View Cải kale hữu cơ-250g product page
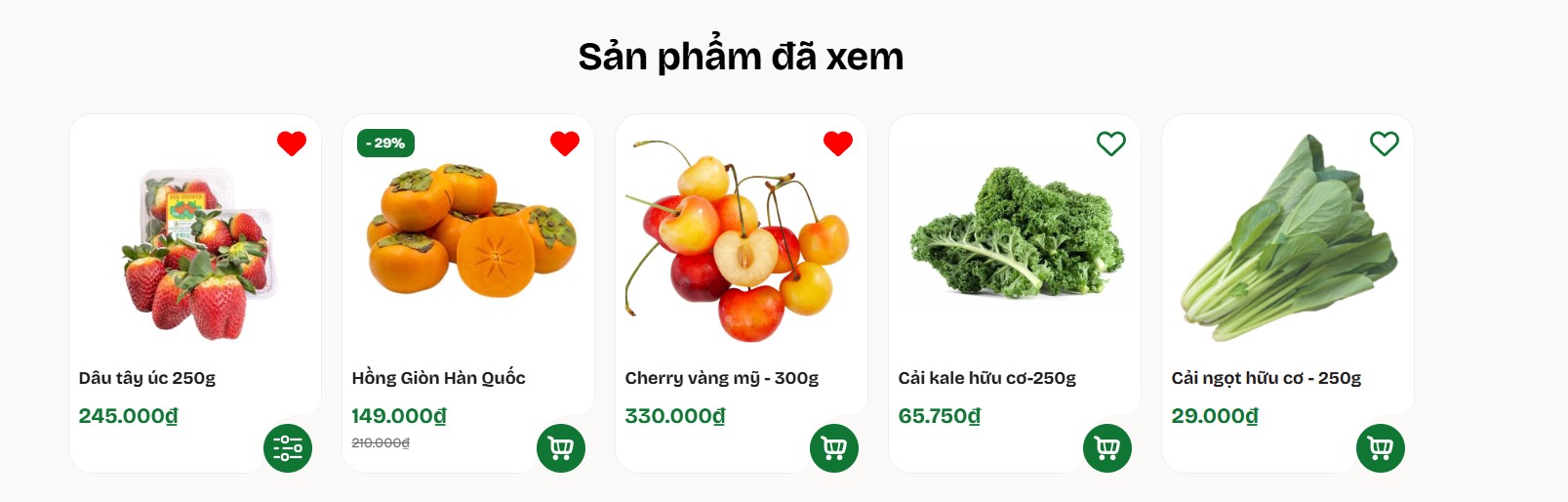 (986, 378)
